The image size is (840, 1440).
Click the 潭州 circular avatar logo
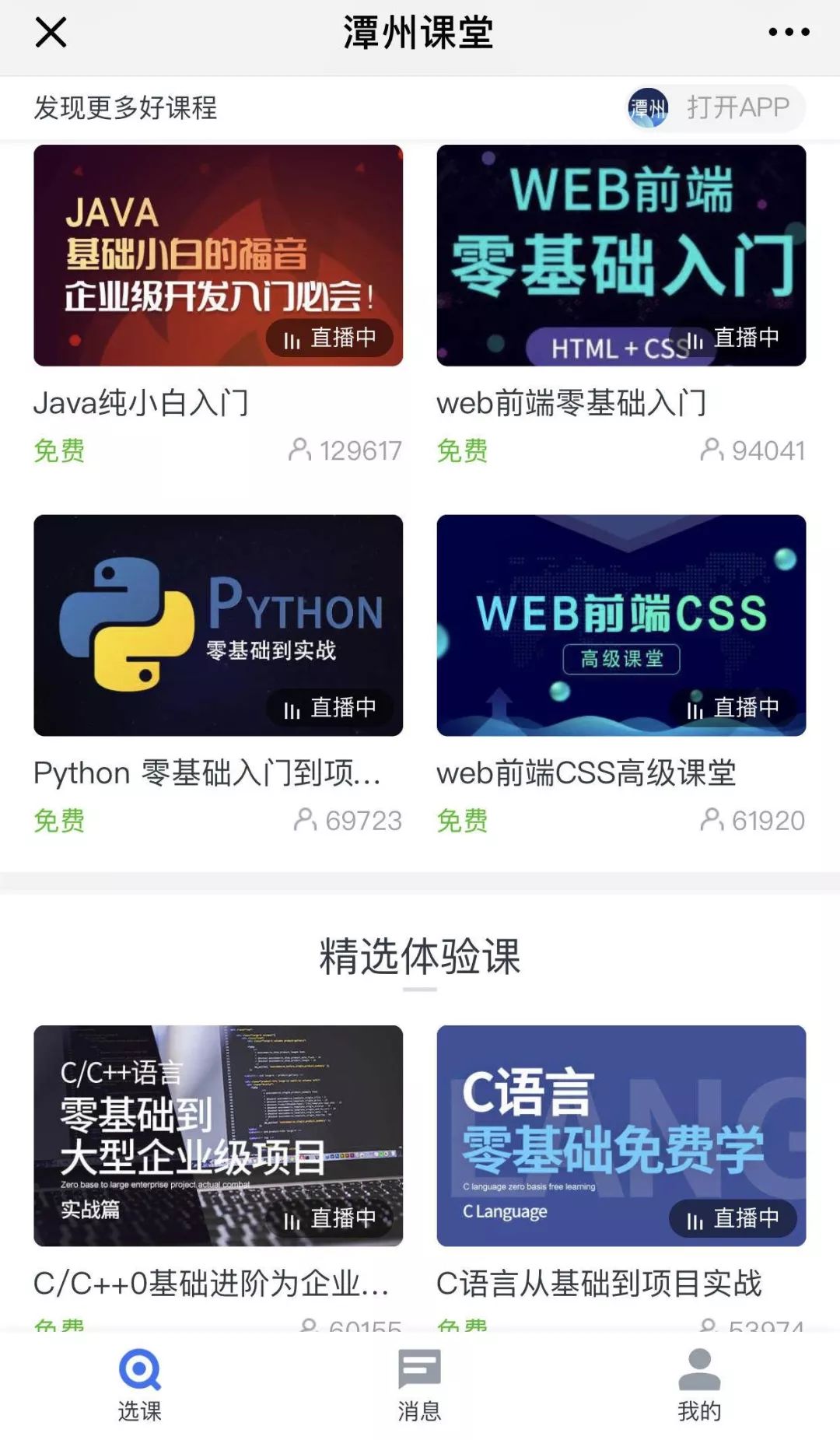point(646,108)
